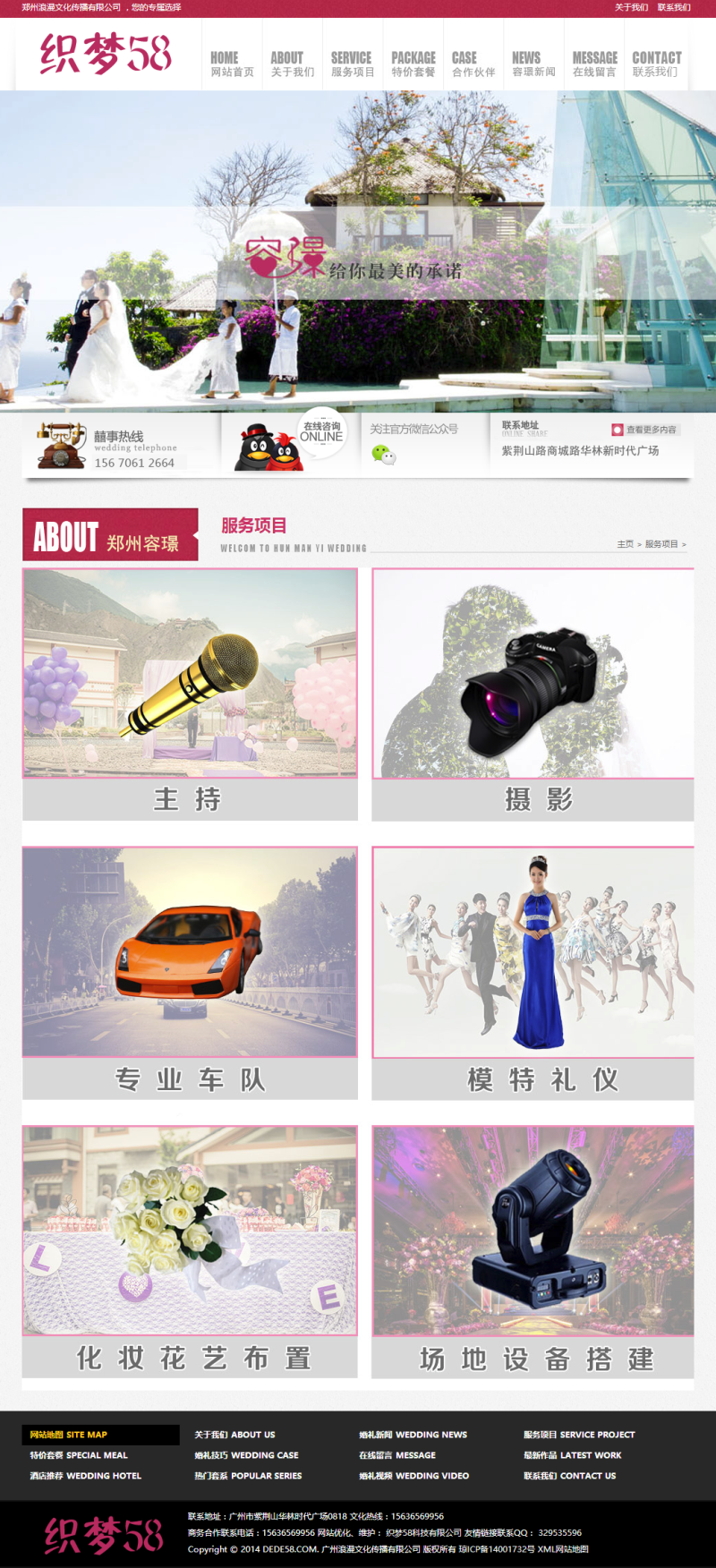This screenshot has height=1568, width=716.
Task: Click 查看更多内容 button
Action: [x=645, y=430]
